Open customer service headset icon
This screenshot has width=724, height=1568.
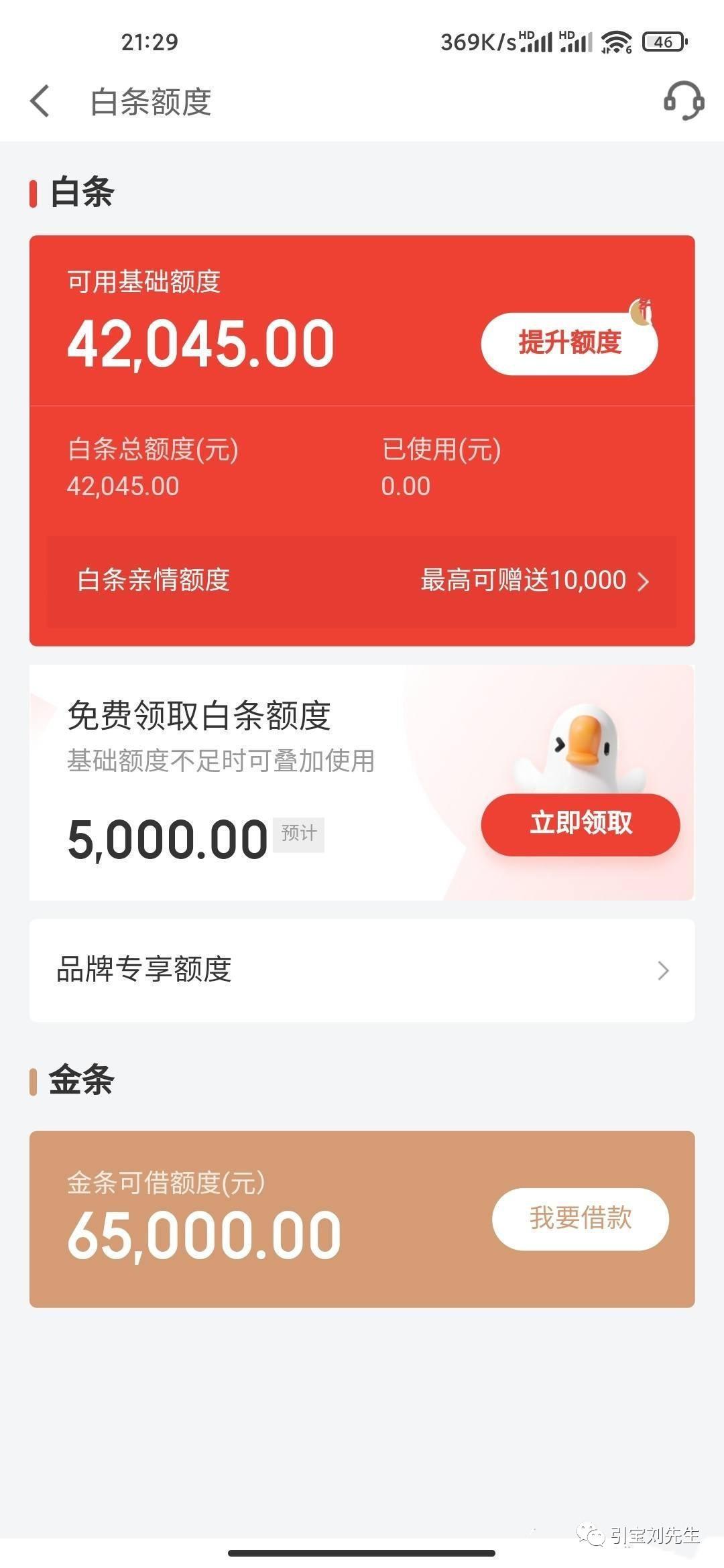click(683, 101)
